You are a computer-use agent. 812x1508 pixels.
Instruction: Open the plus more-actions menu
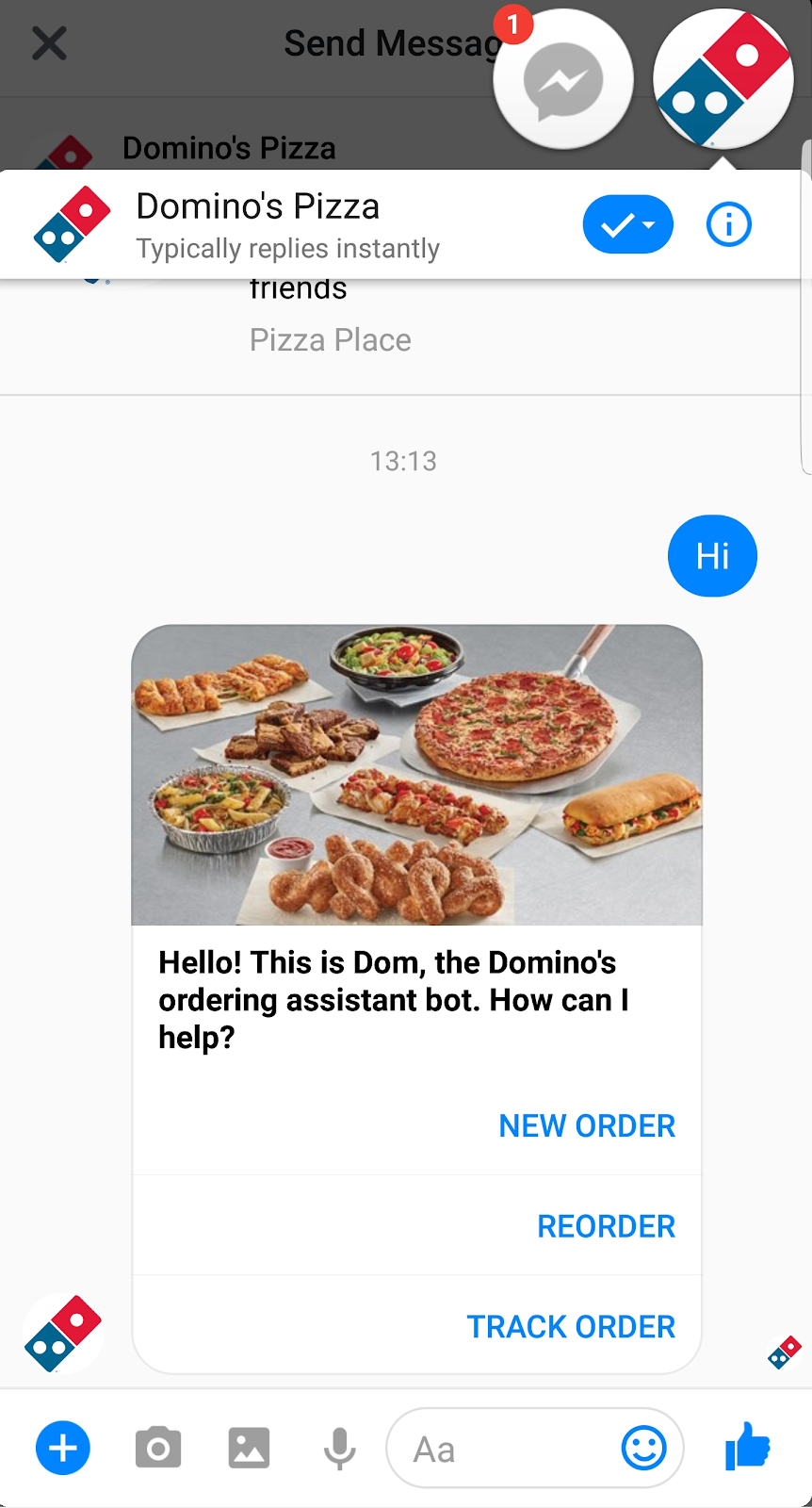[x=63, y=1448]
